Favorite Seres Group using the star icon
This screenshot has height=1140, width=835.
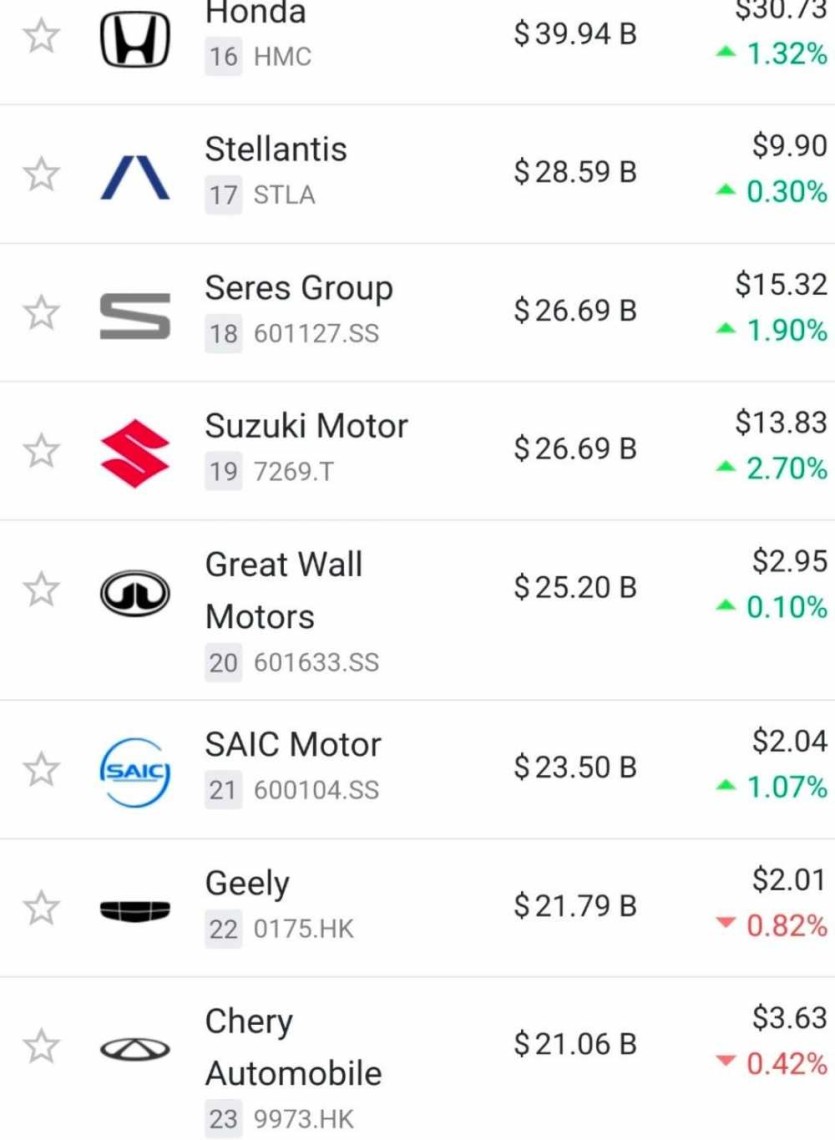point(41,312)
